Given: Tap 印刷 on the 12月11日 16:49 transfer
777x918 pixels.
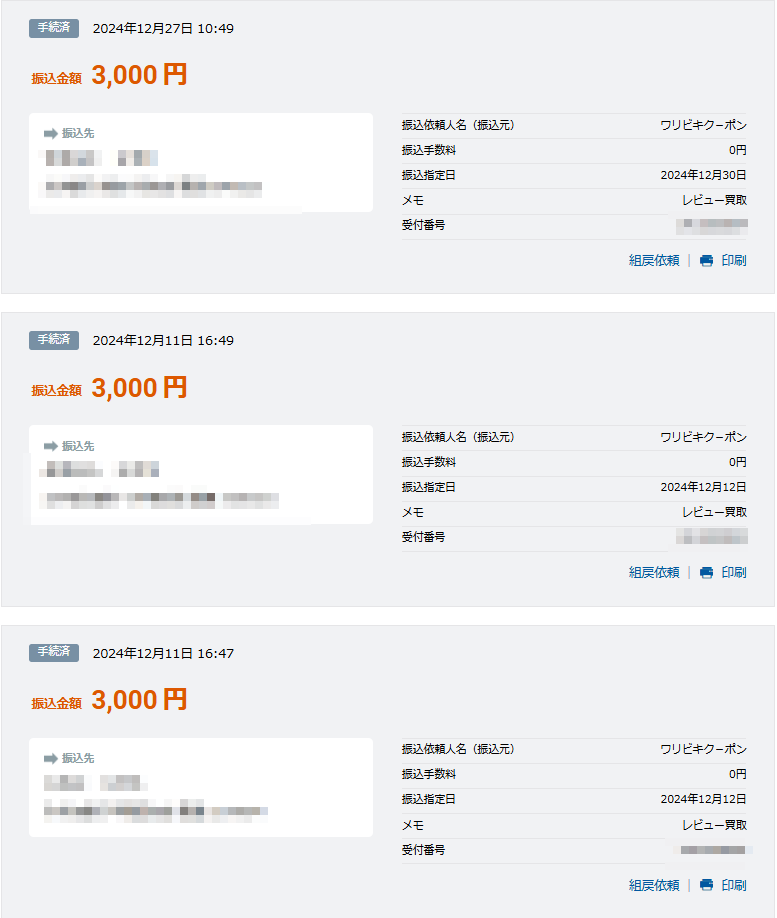Looking at the screenshot, I should [724, 573].
